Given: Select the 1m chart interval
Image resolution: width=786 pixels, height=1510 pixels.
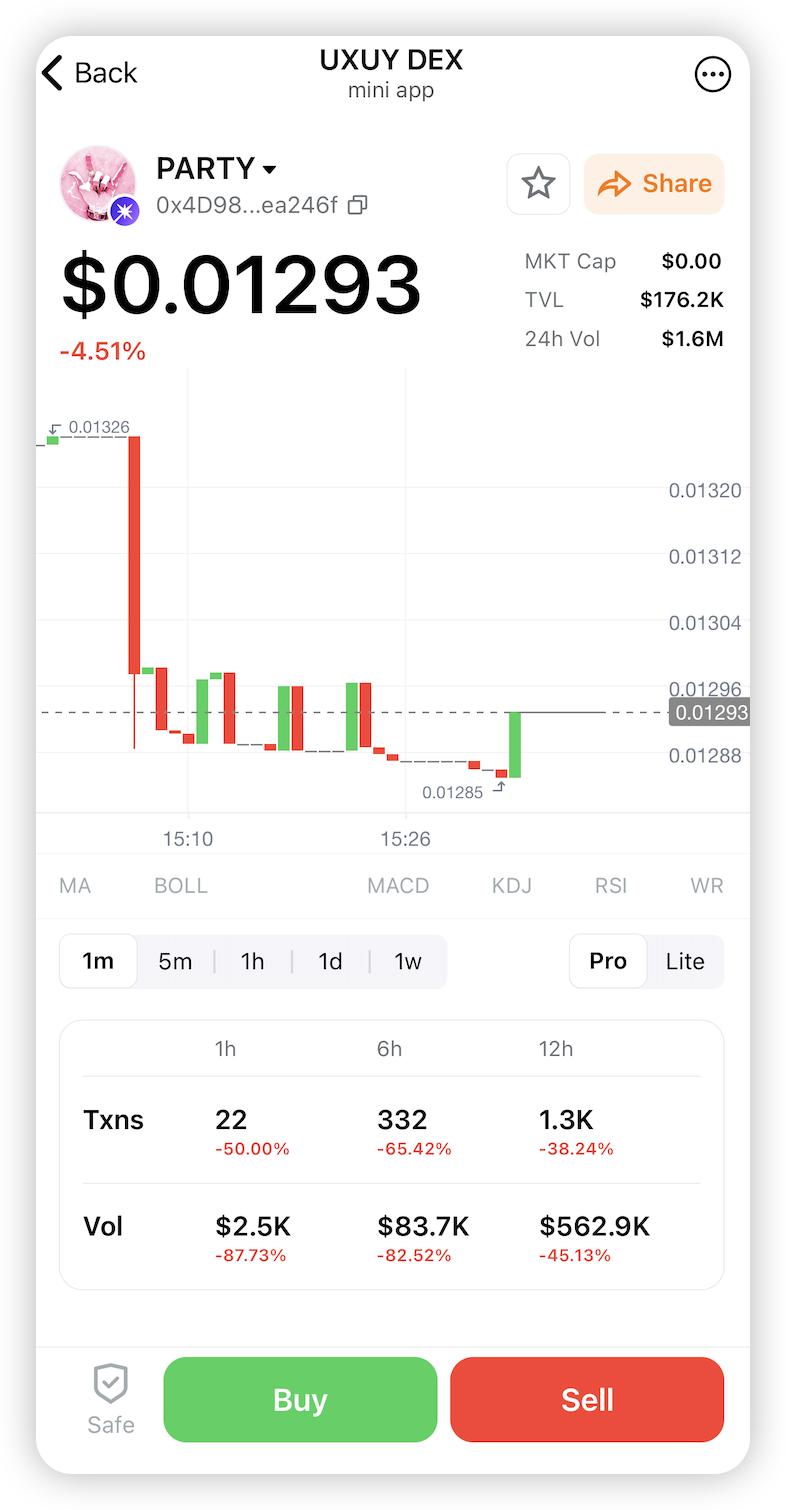Looking at the screenshot, I should 98,961.
